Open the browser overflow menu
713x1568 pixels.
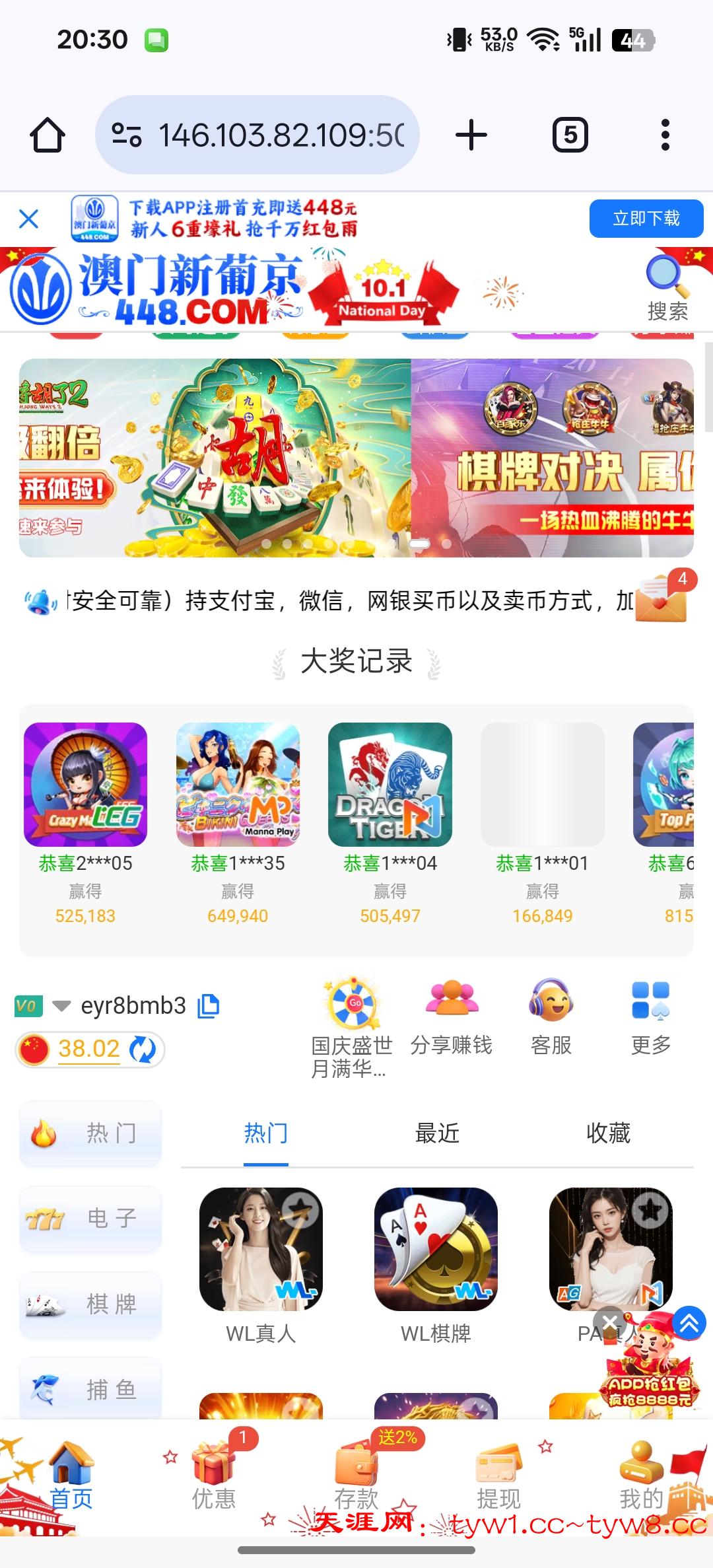(665, 135)
